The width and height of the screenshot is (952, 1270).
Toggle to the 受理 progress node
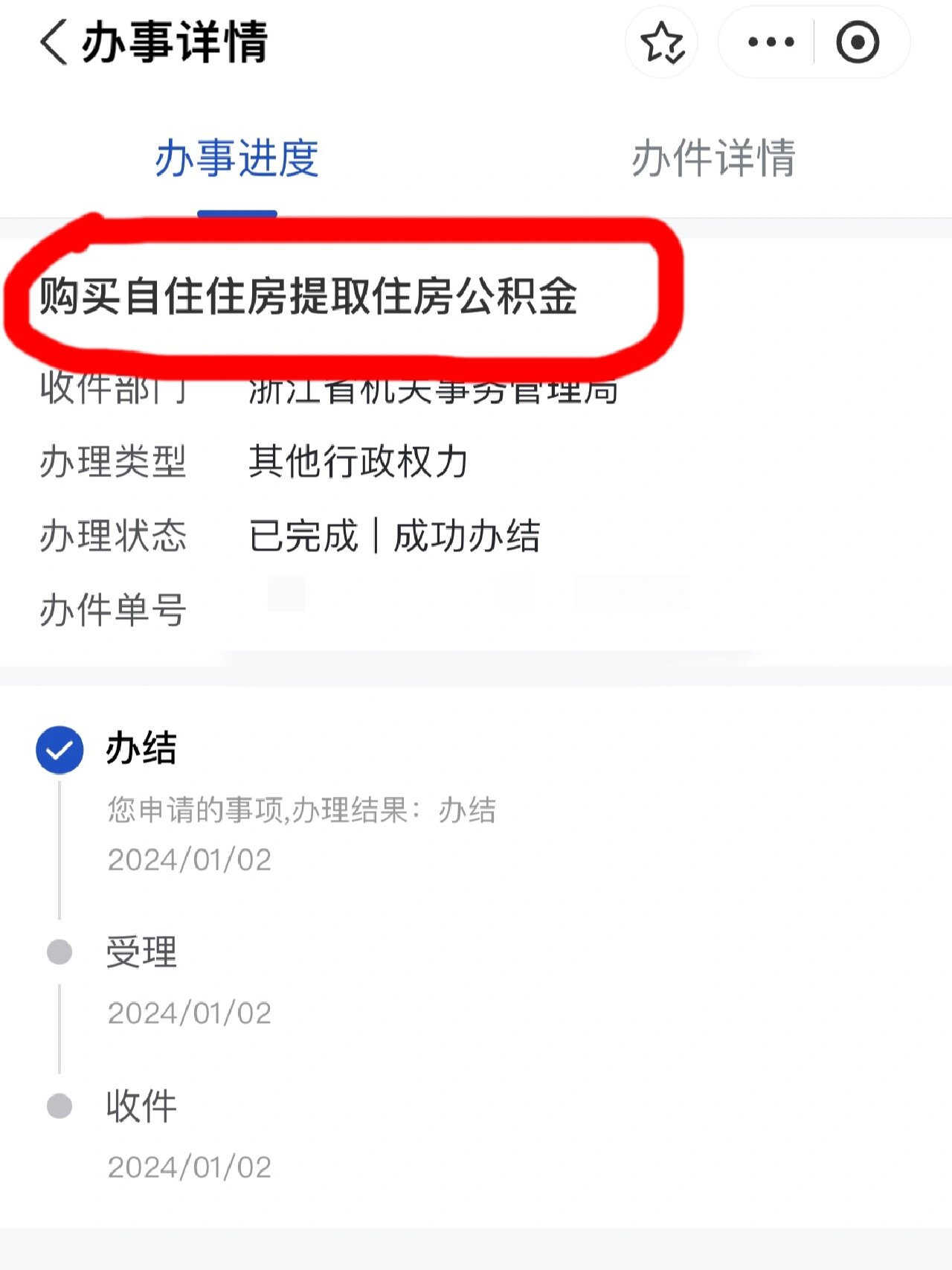click(141, 952)
